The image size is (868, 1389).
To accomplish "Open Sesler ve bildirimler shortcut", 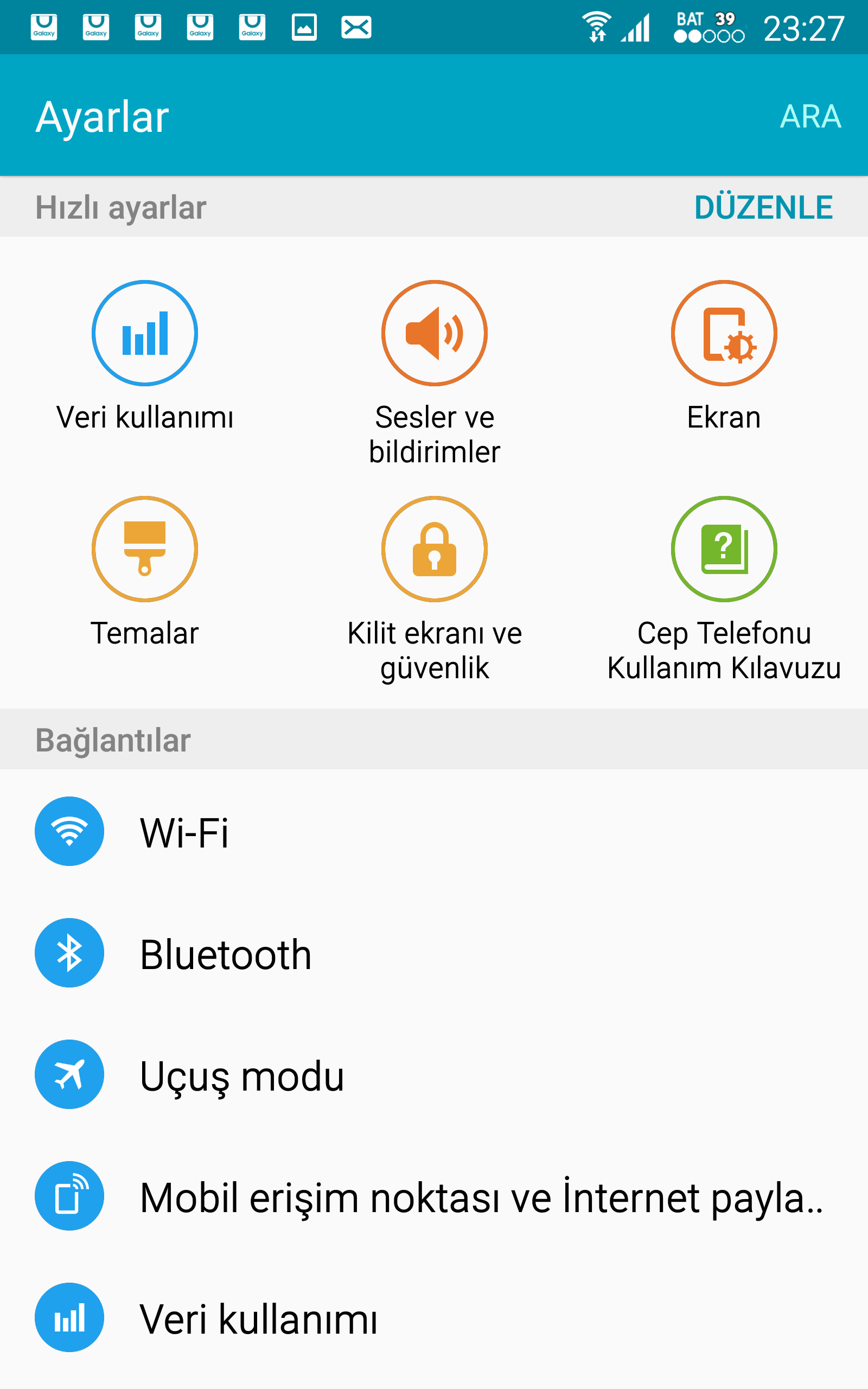I will tap(435, 373).
